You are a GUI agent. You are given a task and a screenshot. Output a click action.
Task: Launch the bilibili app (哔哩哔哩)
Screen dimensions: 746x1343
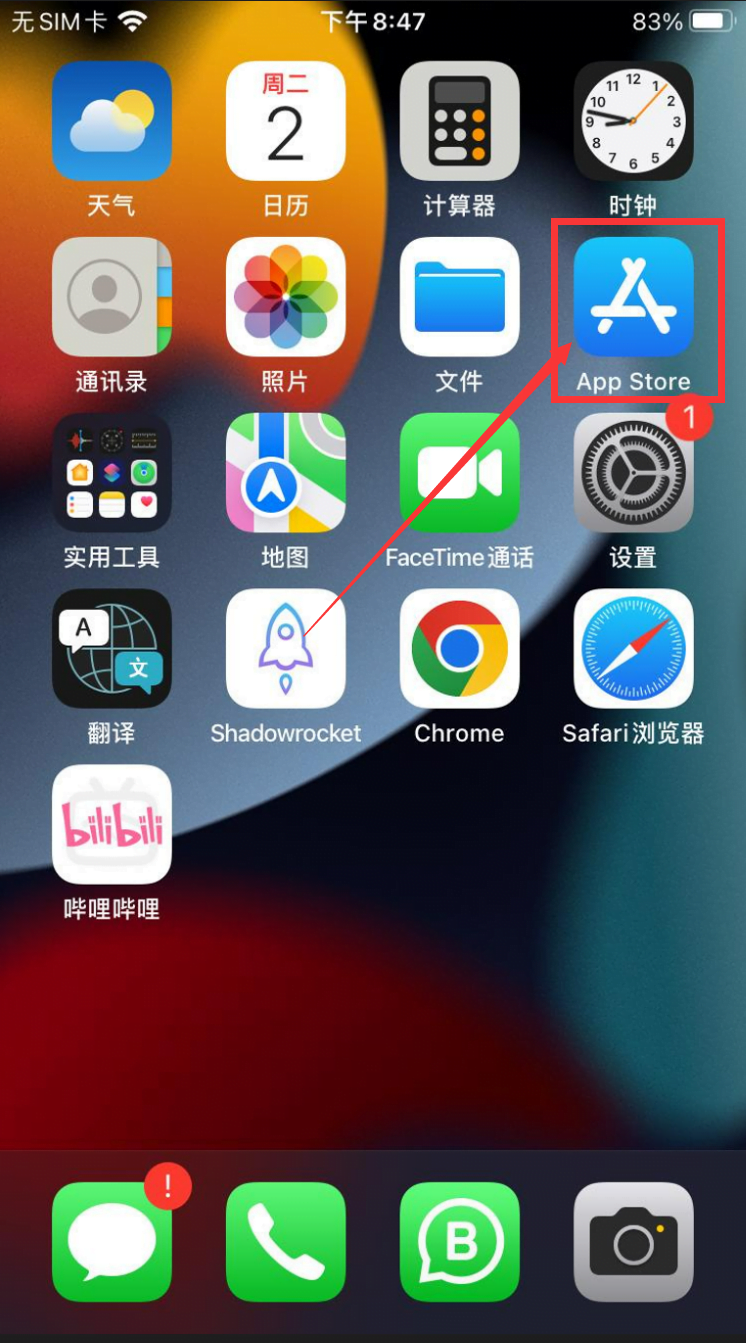tap(111, 824)
